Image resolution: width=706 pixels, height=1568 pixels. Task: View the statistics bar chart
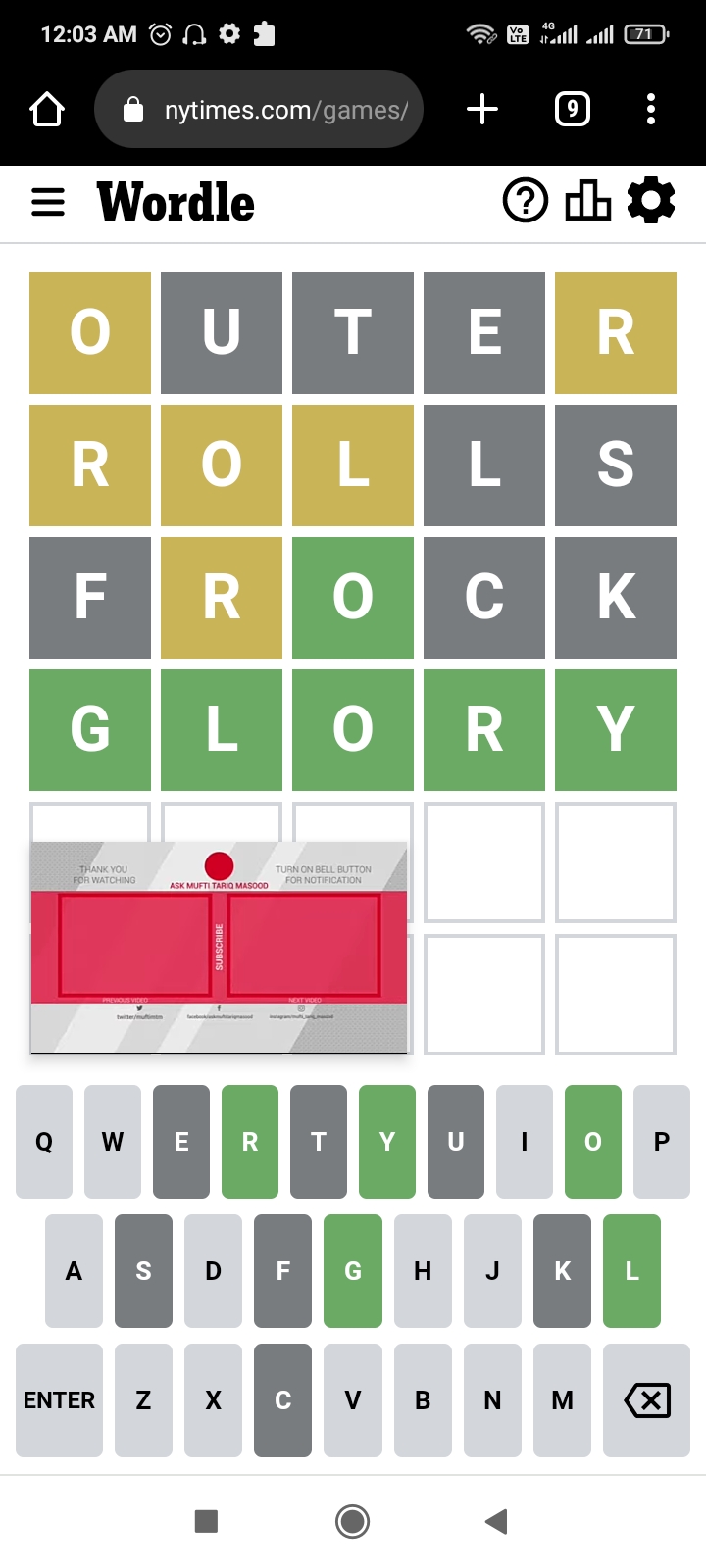click(x=588, y=201)
